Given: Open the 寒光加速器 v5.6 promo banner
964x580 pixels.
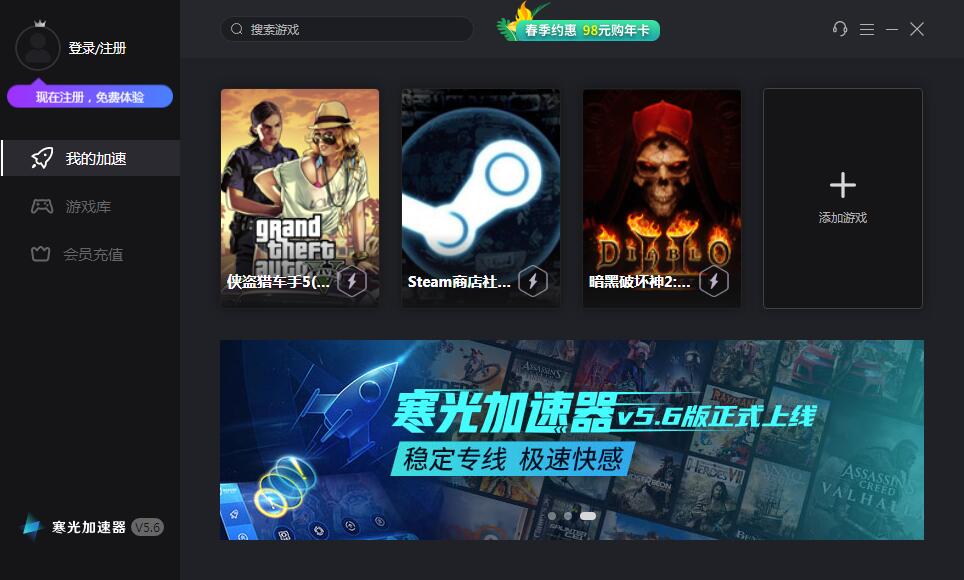Looking at the screenshot, I should tap(571, 430).
